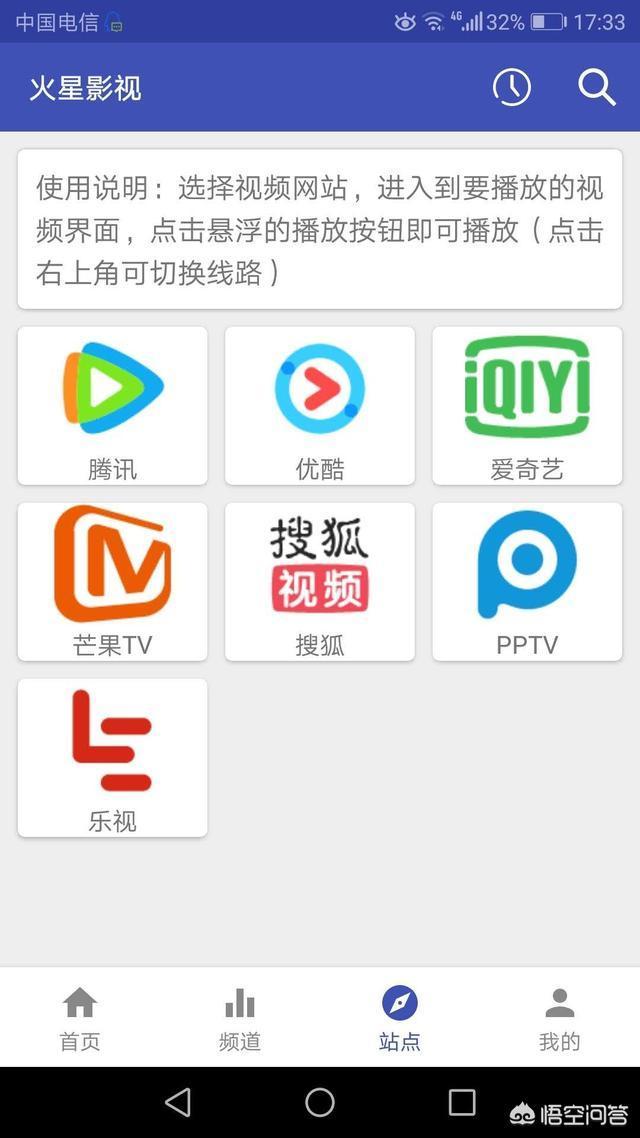Screen dimensions: 640x1138
Task: Switch to the 首页 tab
Action: (80, 1018)
